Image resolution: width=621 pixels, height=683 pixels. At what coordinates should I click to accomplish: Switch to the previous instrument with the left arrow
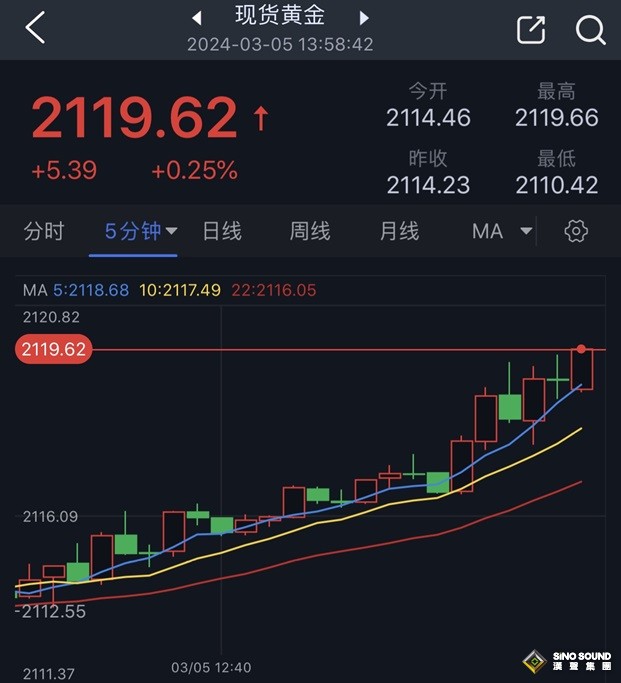197,18
